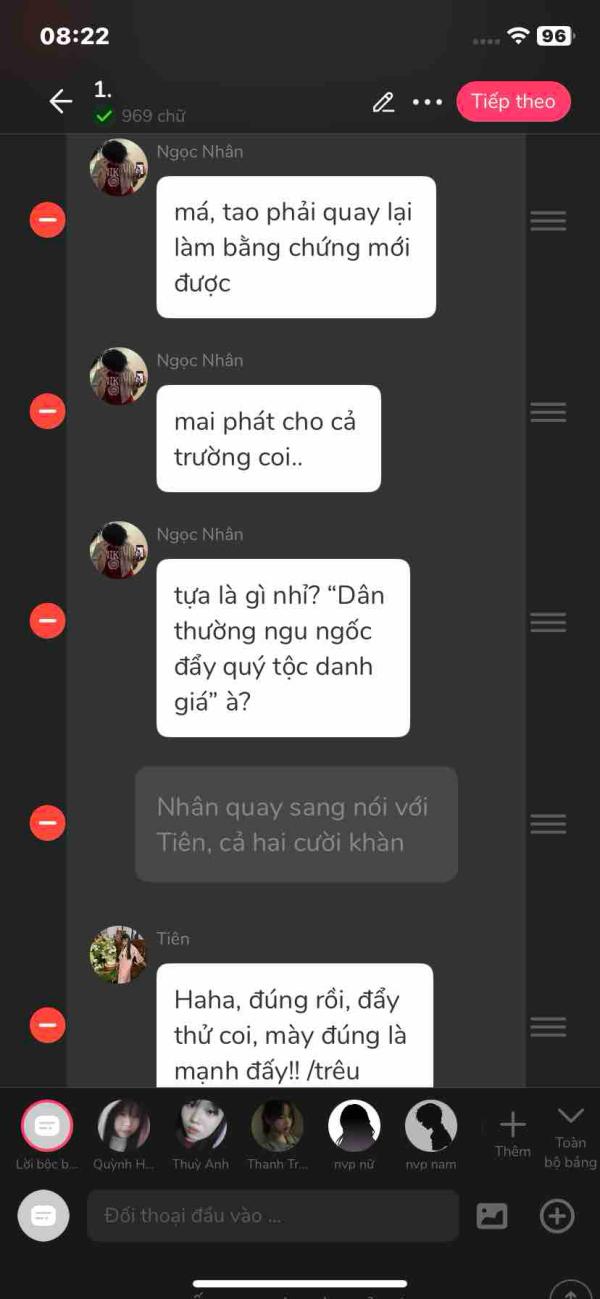The image size is (600, 1299).
Task: Choose character Quỳnh H... as speaker
Action: (x=124, y=1127)
